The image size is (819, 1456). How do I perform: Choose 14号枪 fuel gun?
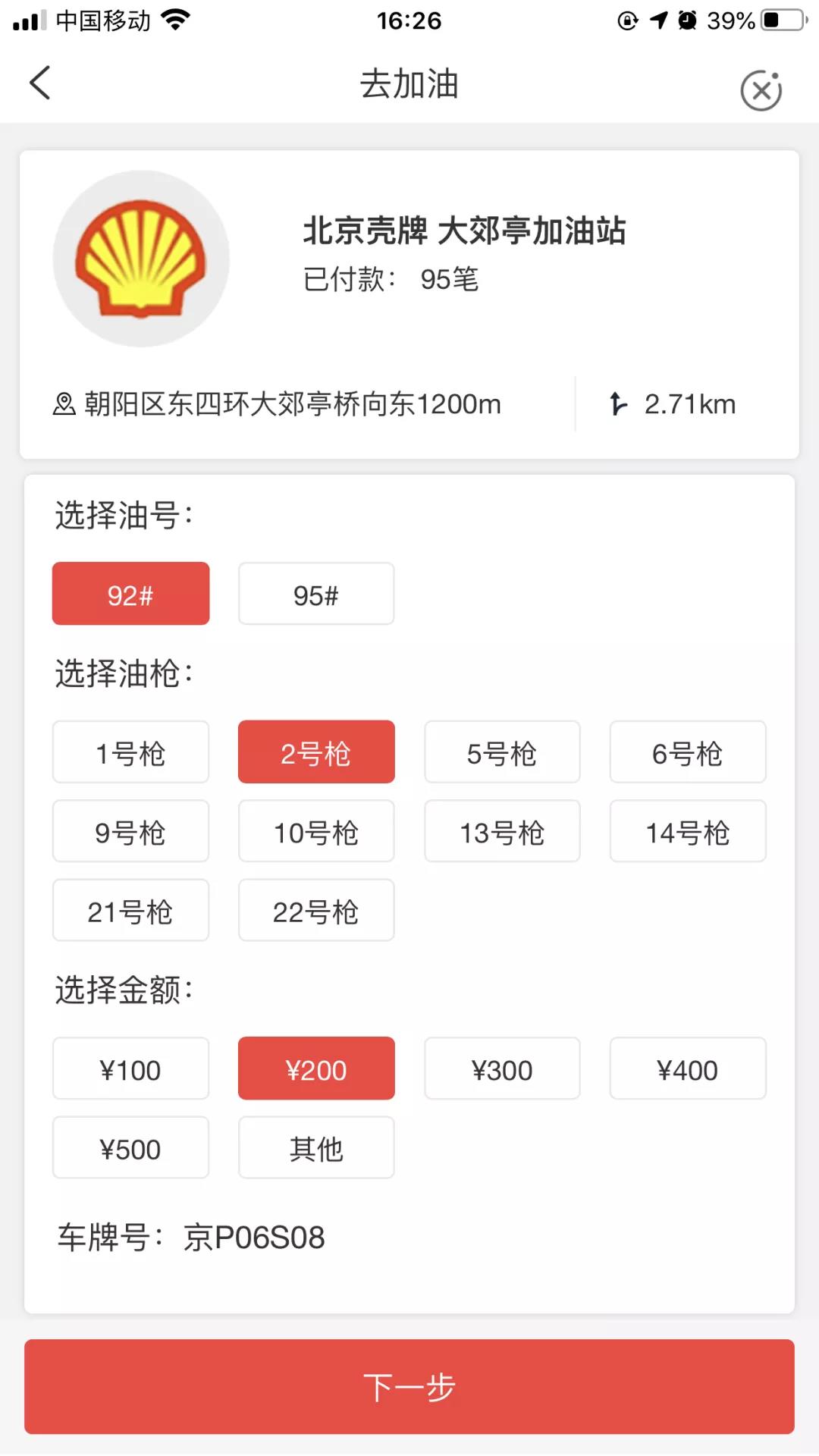[688, 831]
